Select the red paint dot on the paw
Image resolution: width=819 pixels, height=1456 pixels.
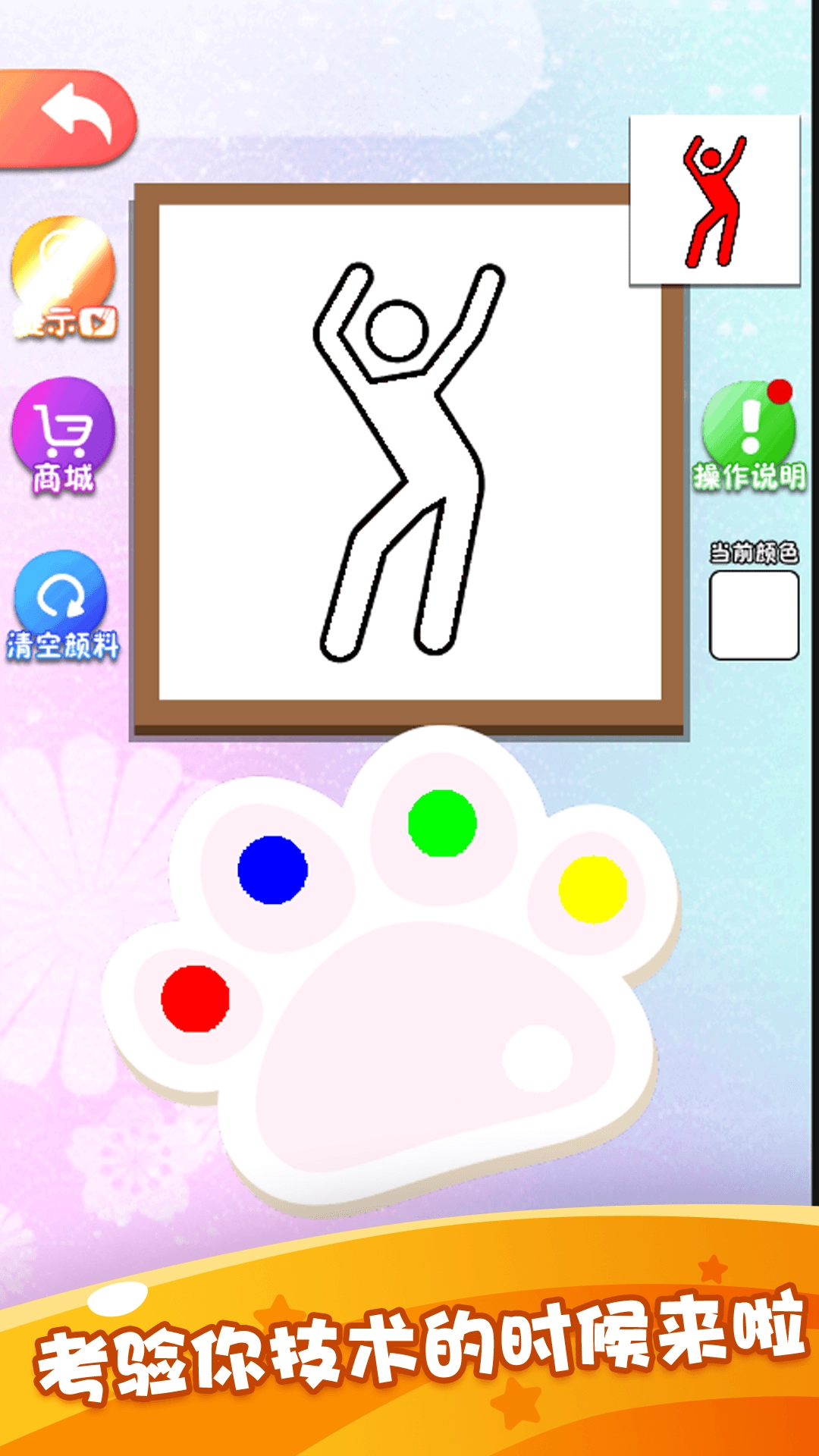coord(196,999)
